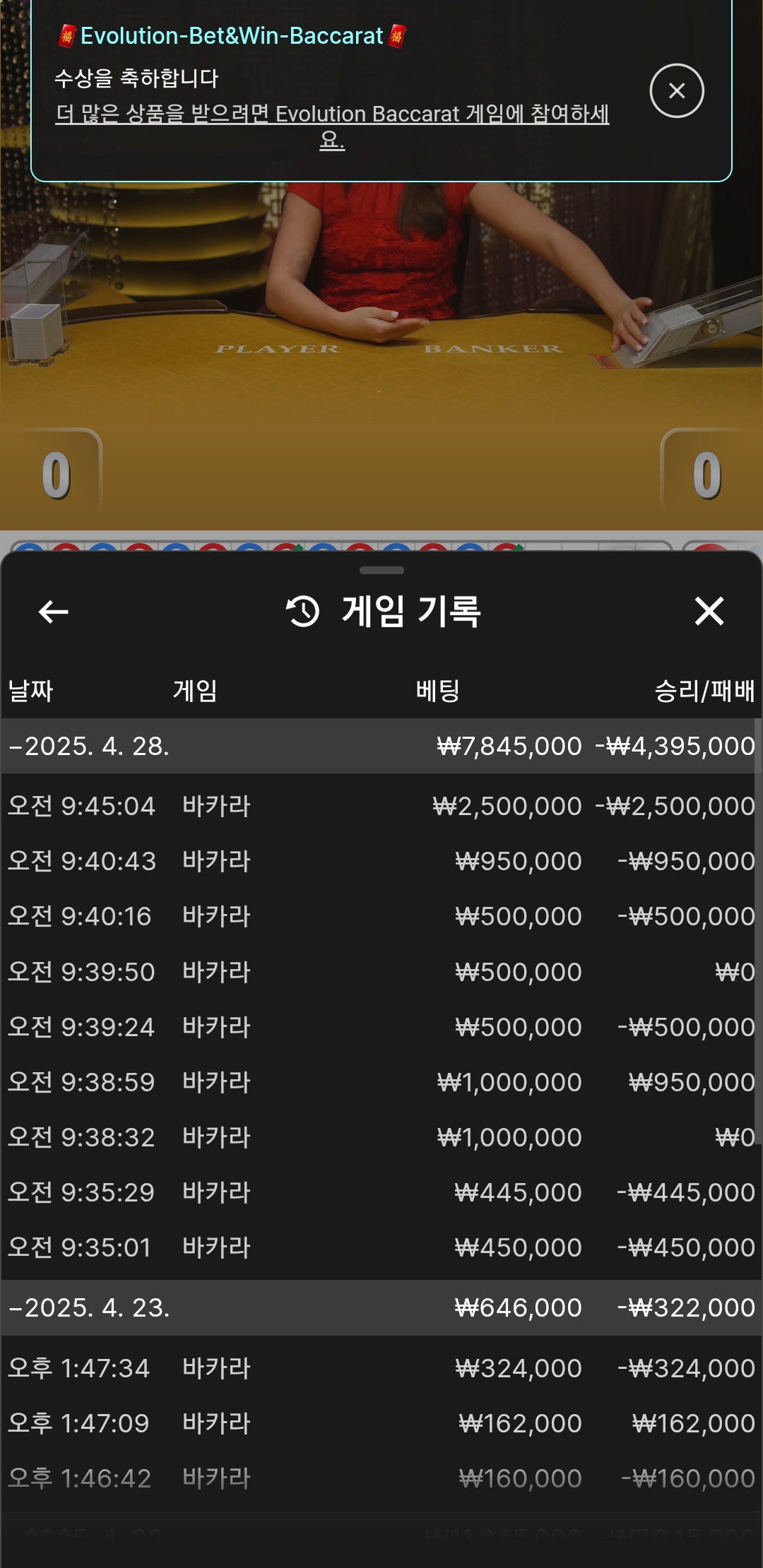
Task: Open the 오후 1:46:42 baccarat round
Action: (381, 1478)
